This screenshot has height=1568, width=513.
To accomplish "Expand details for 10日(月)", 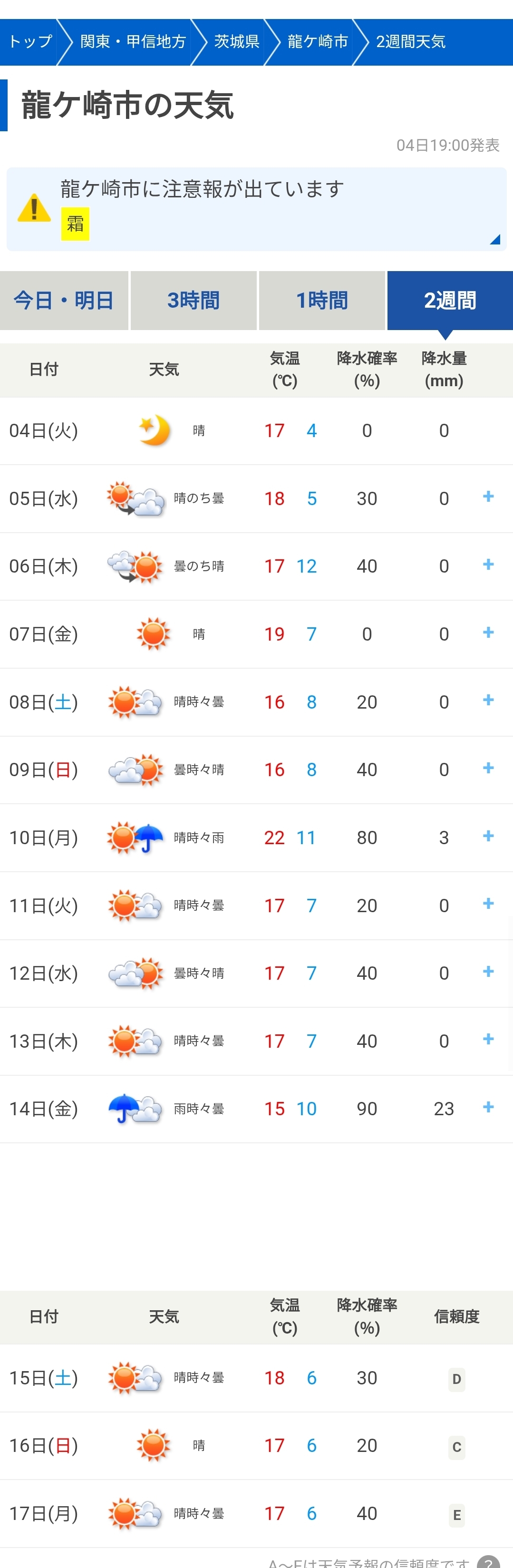I will pyautogui.click(x=488, y=837).
